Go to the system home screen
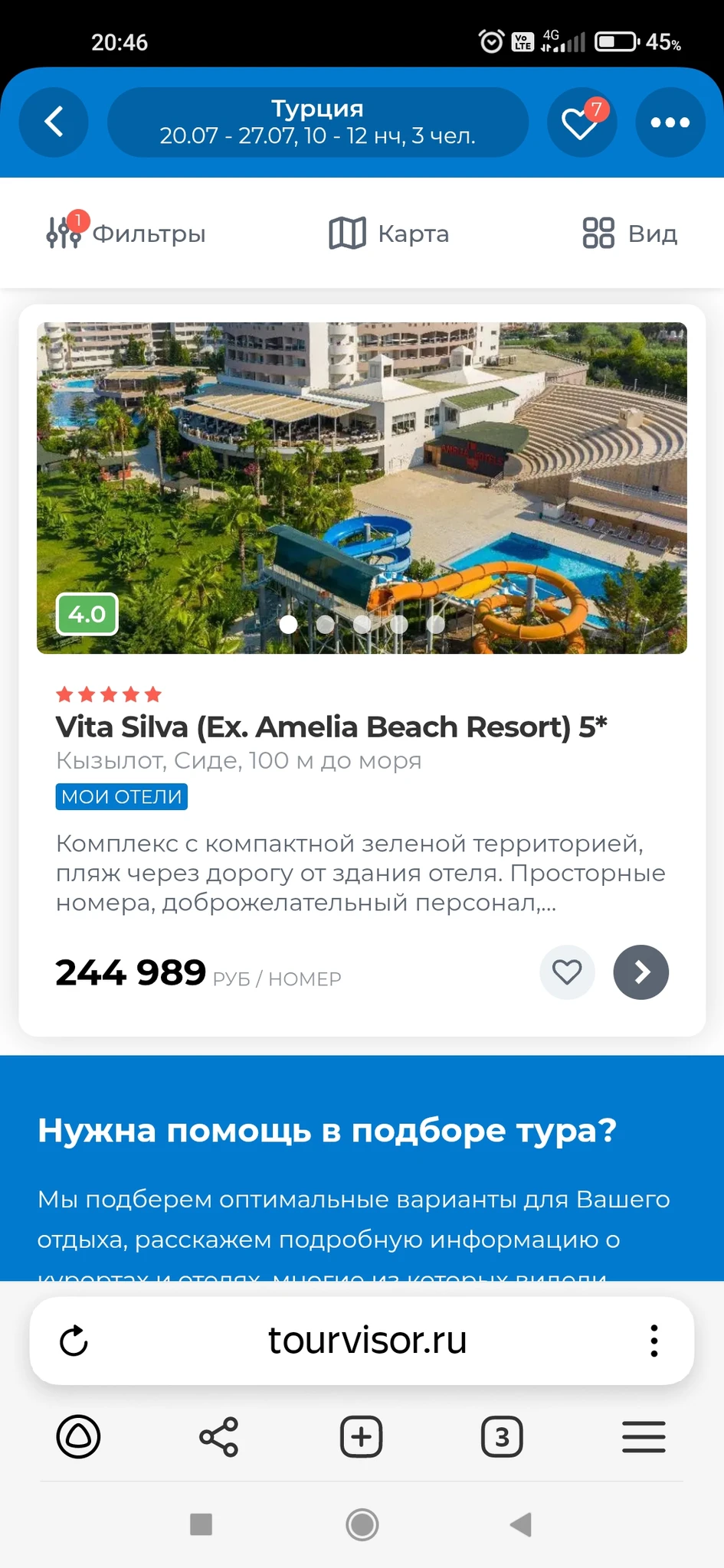This screenshot has height=1568, width=724. tap(362, 1524)
